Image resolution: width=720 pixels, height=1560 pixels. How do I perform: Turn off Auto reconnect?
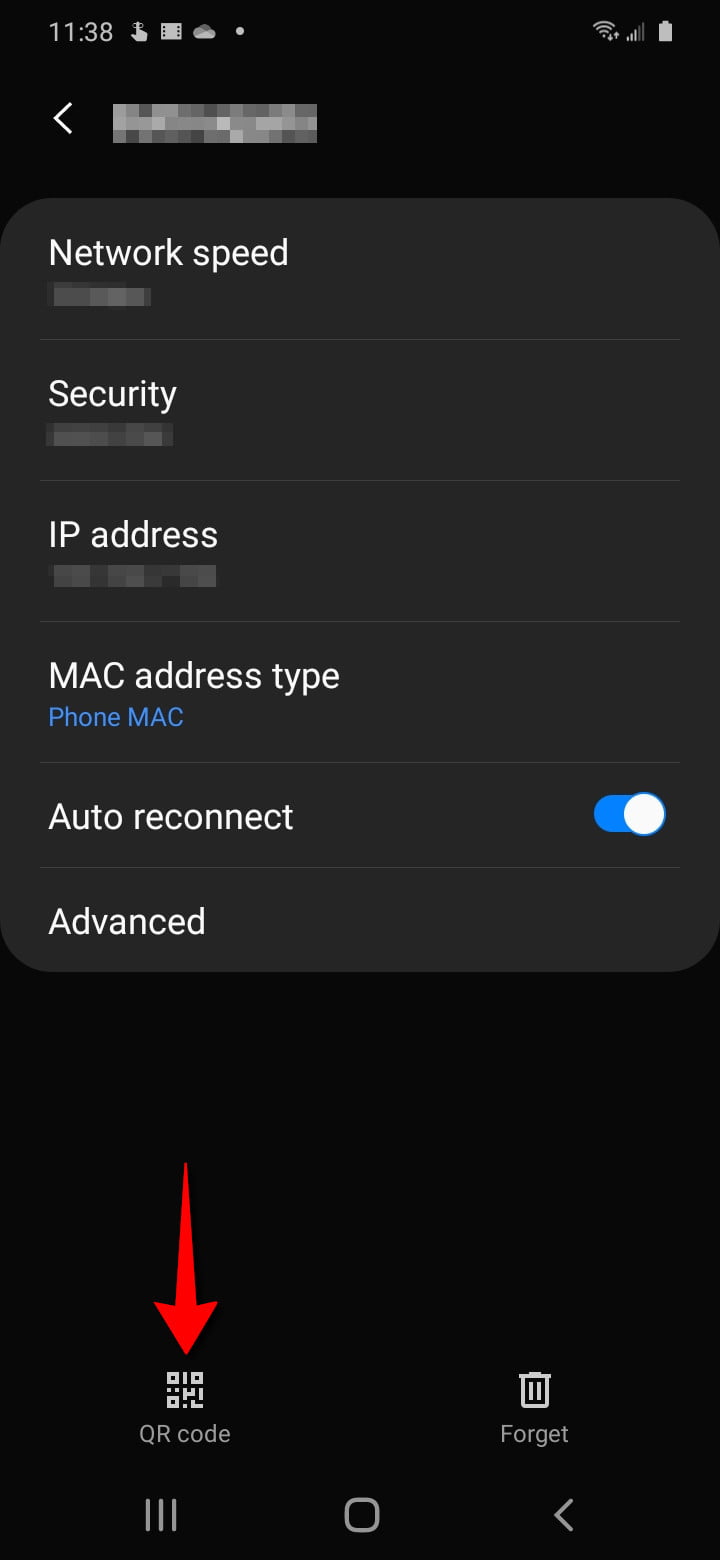(x=629, y=815)
